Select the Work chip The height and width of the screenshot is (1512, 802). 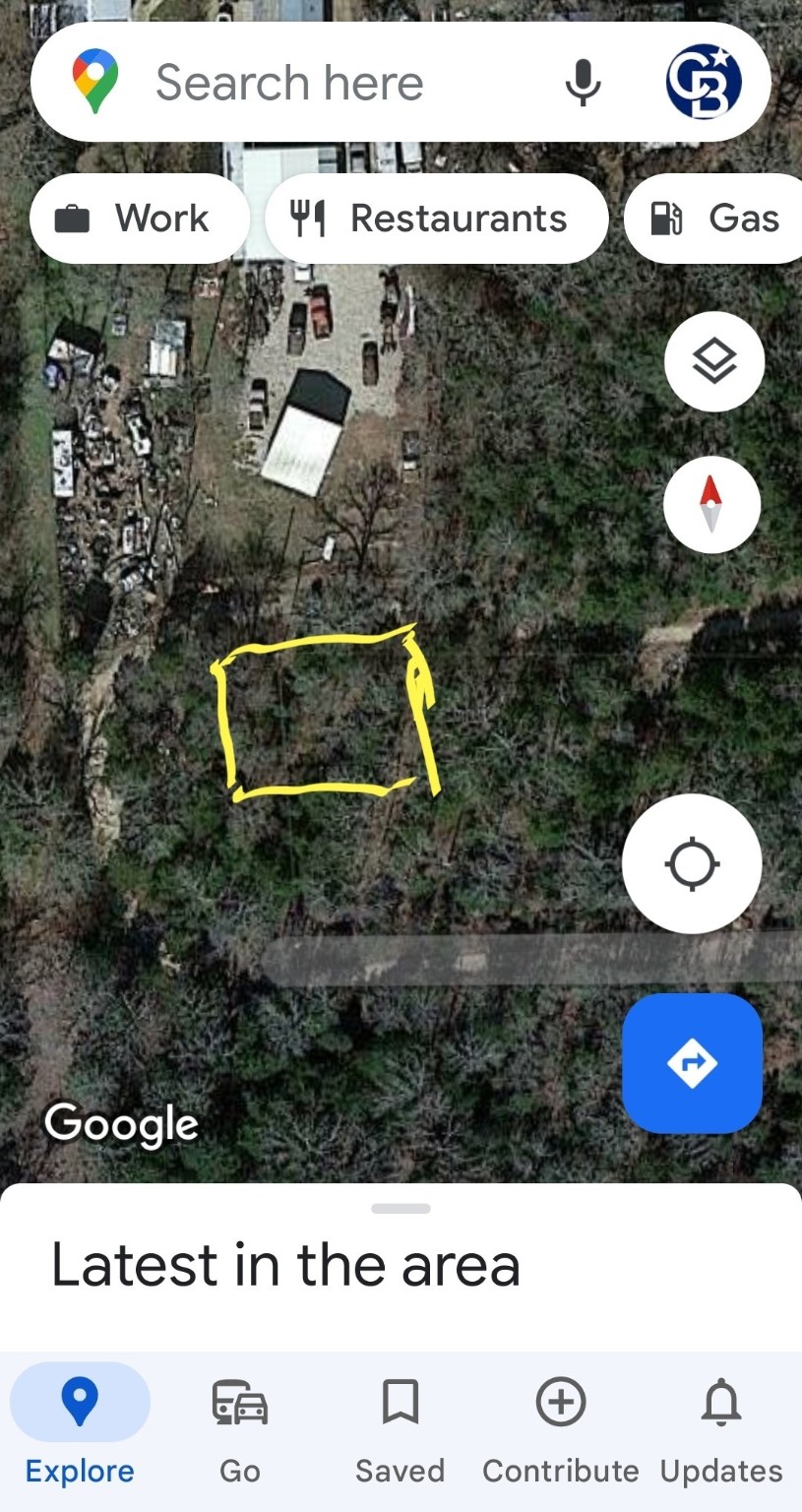point(139,219)
